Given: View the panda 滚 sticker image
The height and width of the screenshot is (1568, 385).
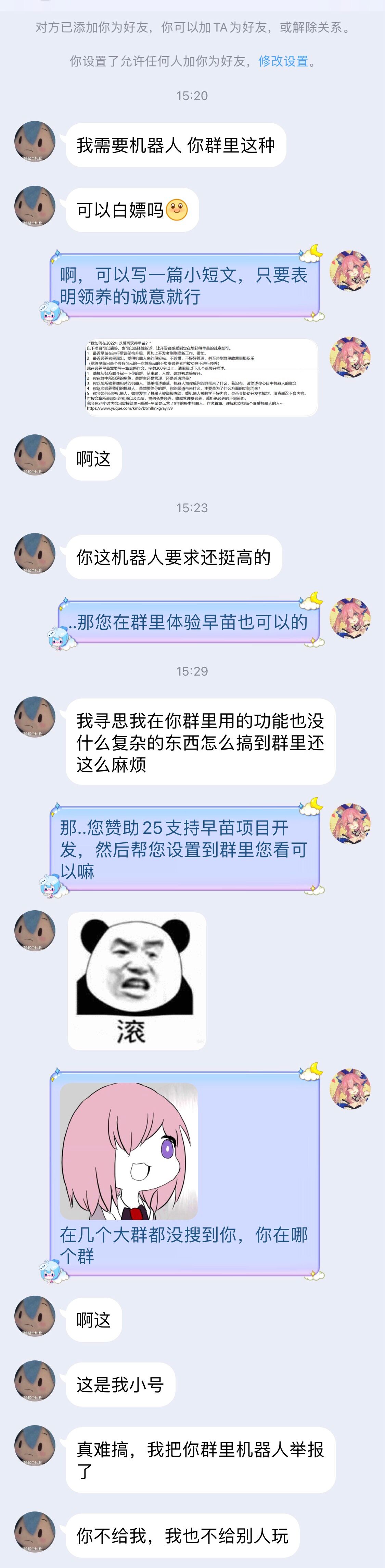Looking at the screenshot, I should [x=137, y=980].
